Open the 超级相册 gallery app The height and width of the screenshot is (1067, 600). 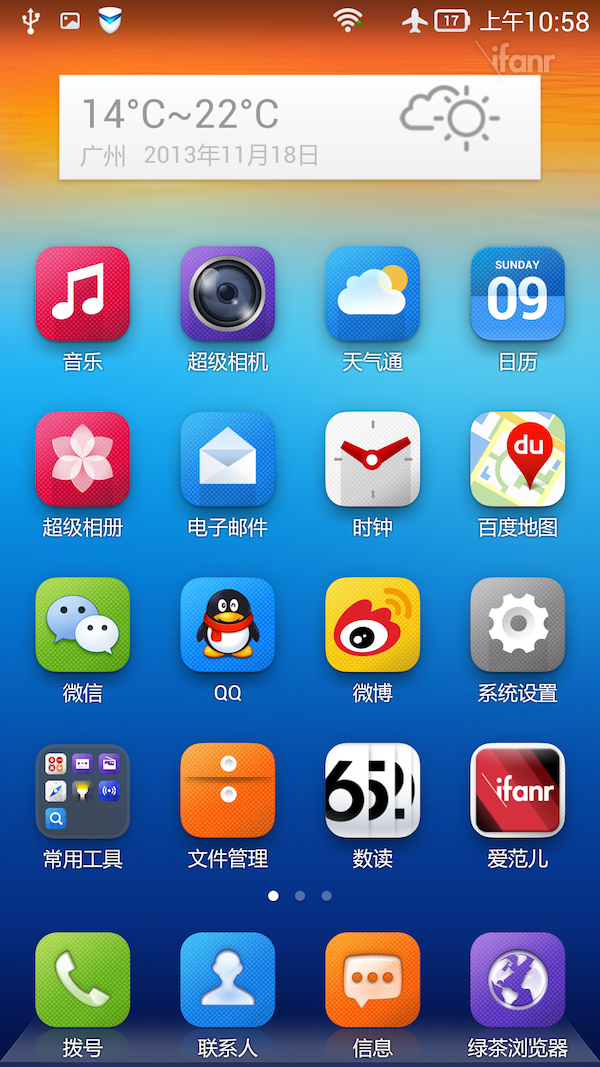coord(82,459)
